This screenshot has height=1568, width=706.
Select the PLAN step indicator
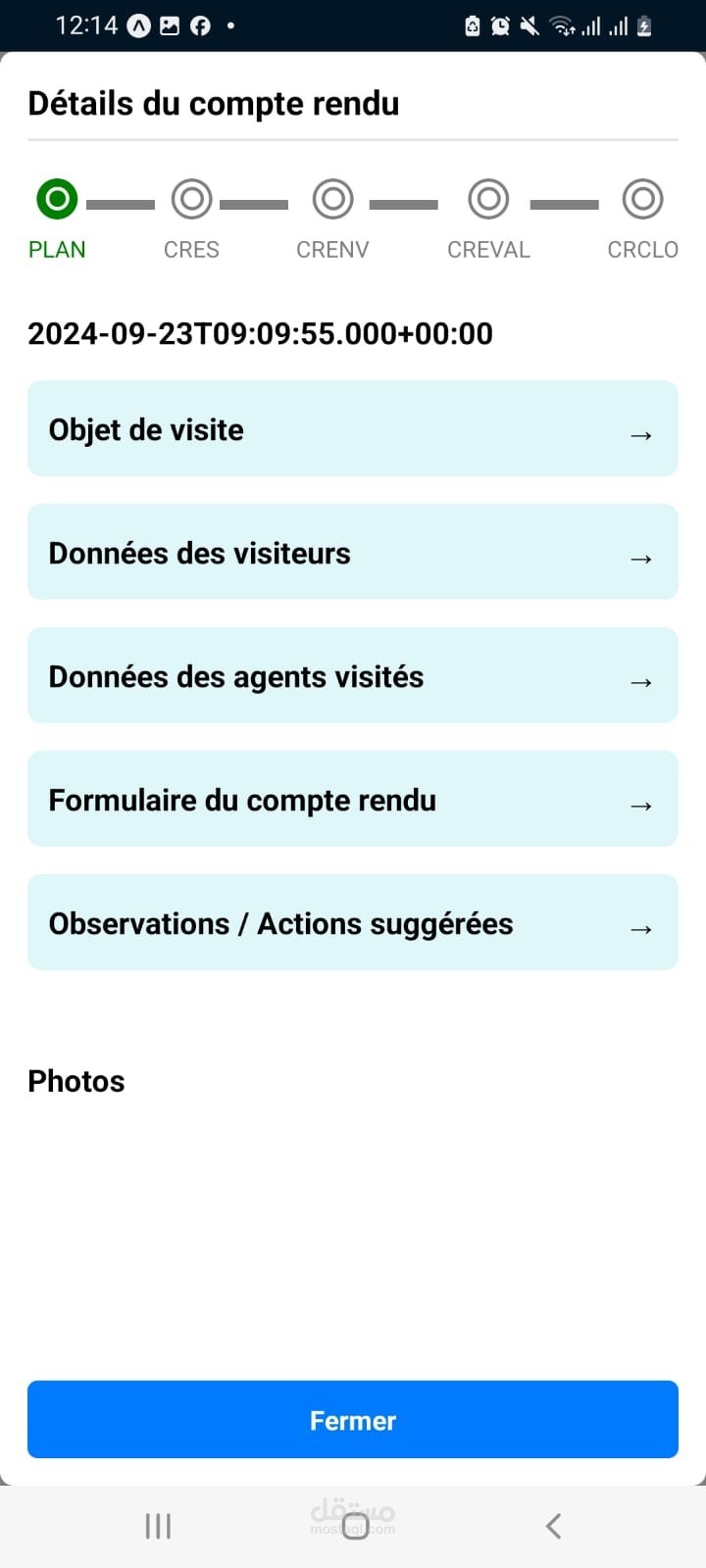57,200
